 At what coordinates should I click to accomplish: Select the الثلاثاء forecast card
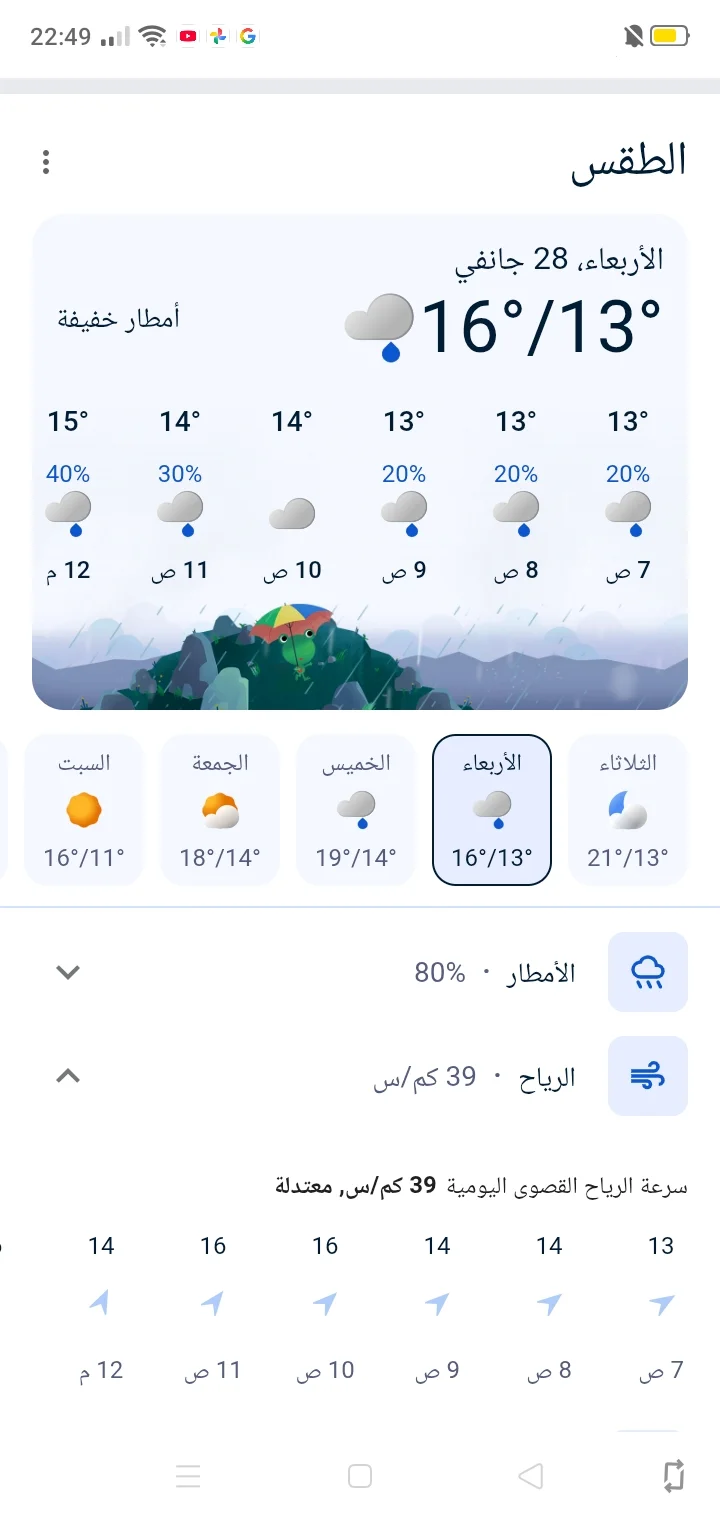[628, 810]
